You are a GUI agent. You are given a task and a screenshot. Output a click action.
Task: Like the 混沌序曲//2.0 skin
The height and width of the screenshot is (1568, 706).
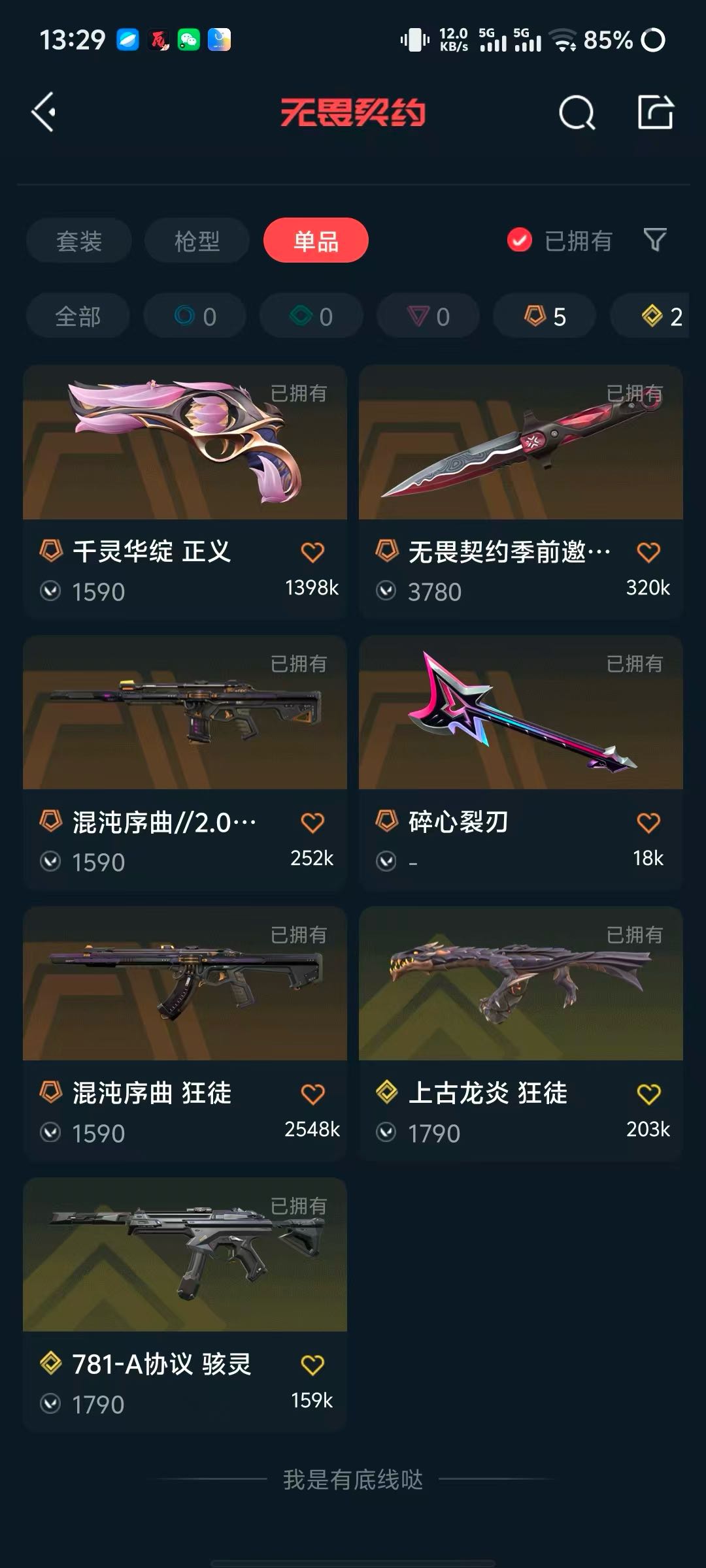312,823
